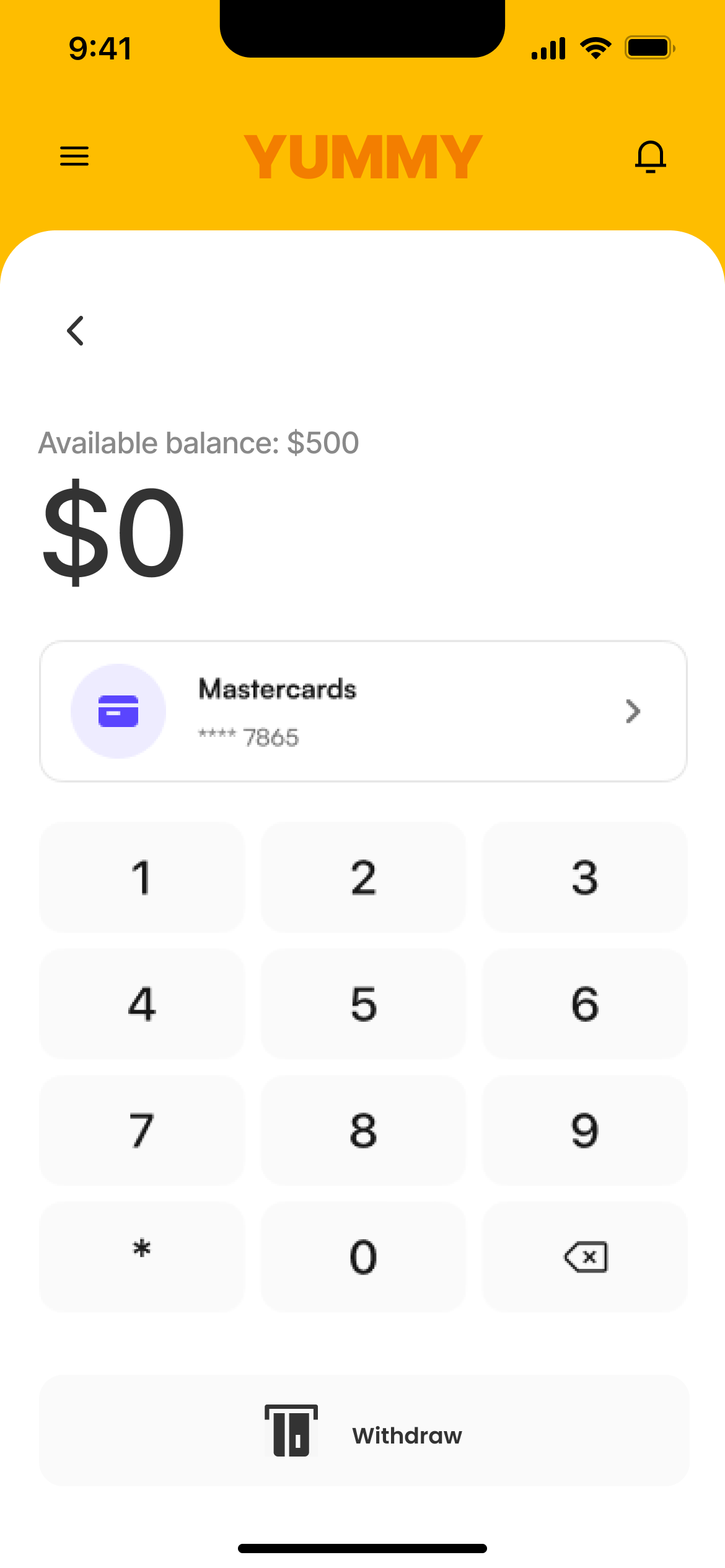Enter digit 3 on the keypad
Image resolution: width=725 pixels, height=1568 pixels.
(584, 878)
